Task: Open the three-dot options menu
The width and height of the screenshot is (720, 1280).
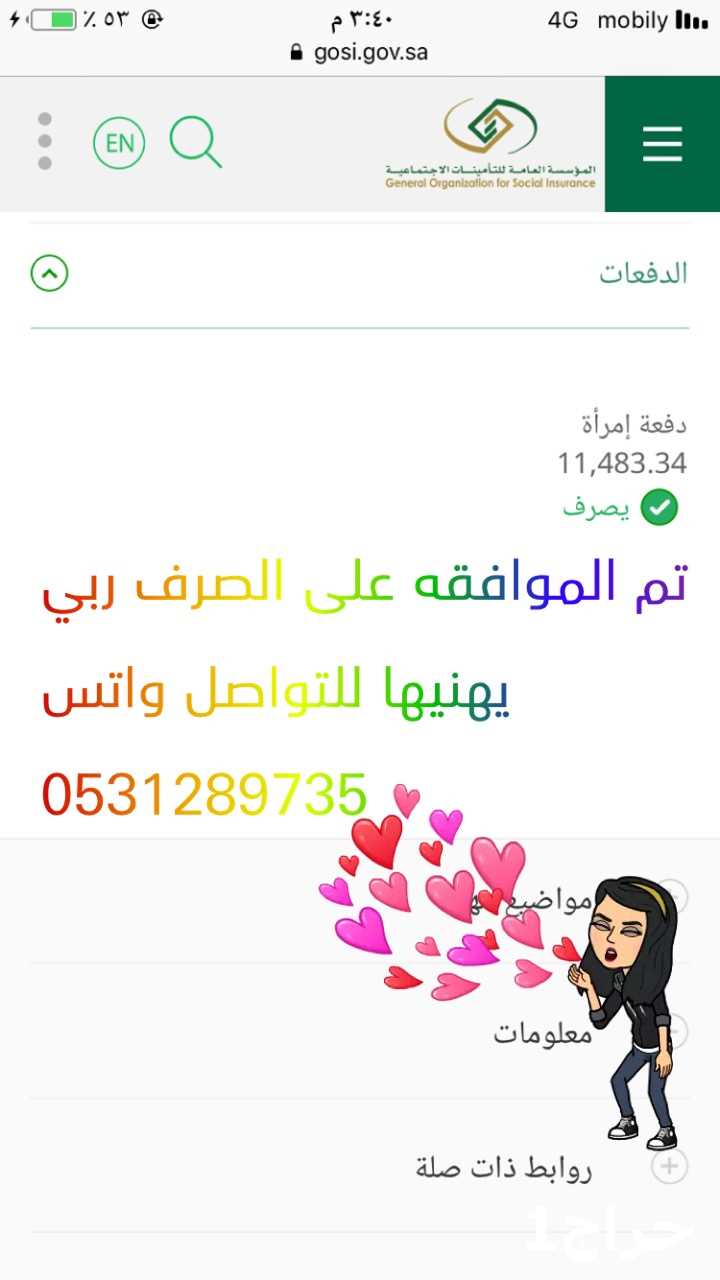Action: (x=44, y=141)
